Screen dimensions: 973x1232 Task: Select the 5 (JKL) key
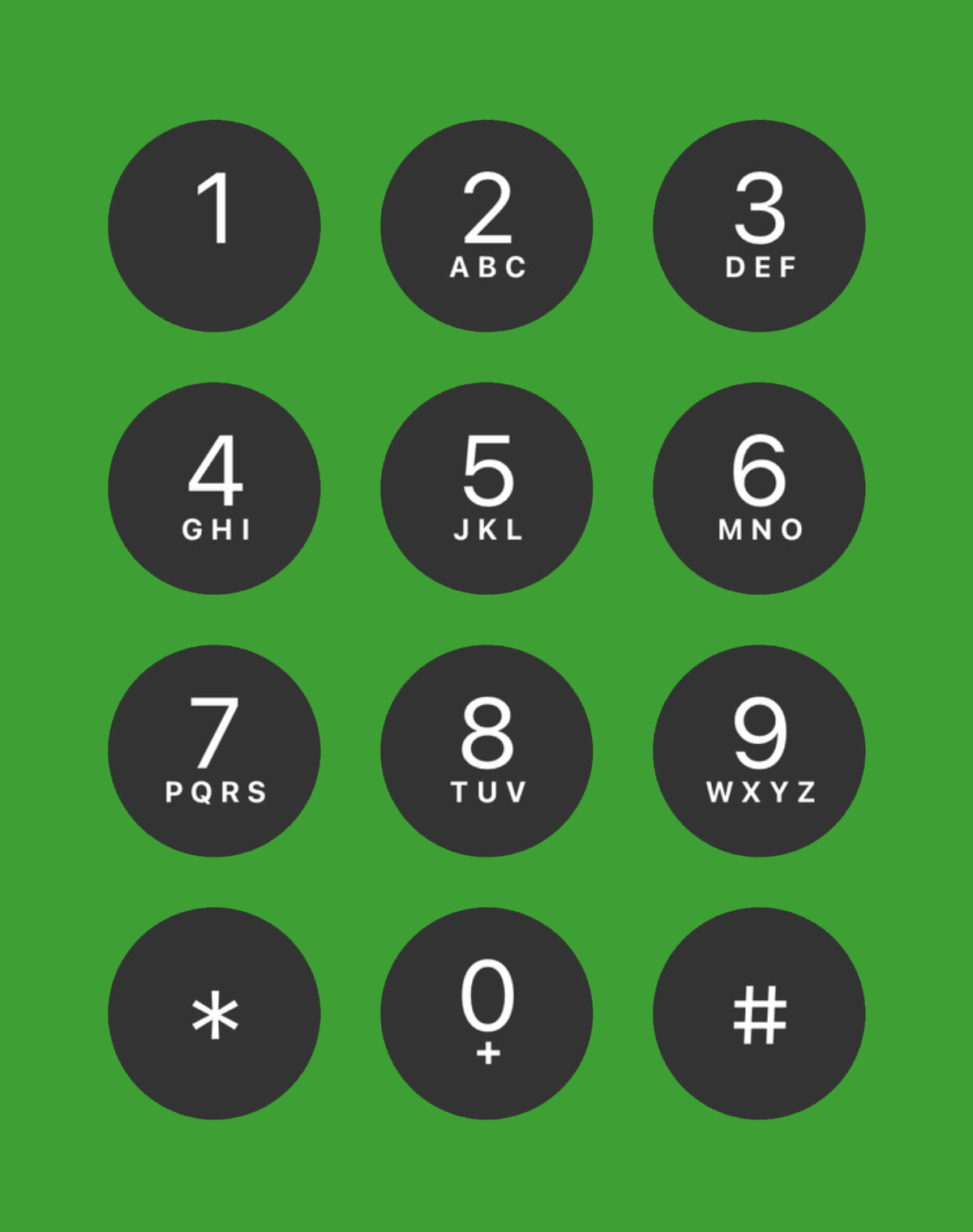[x=486, y=488]
